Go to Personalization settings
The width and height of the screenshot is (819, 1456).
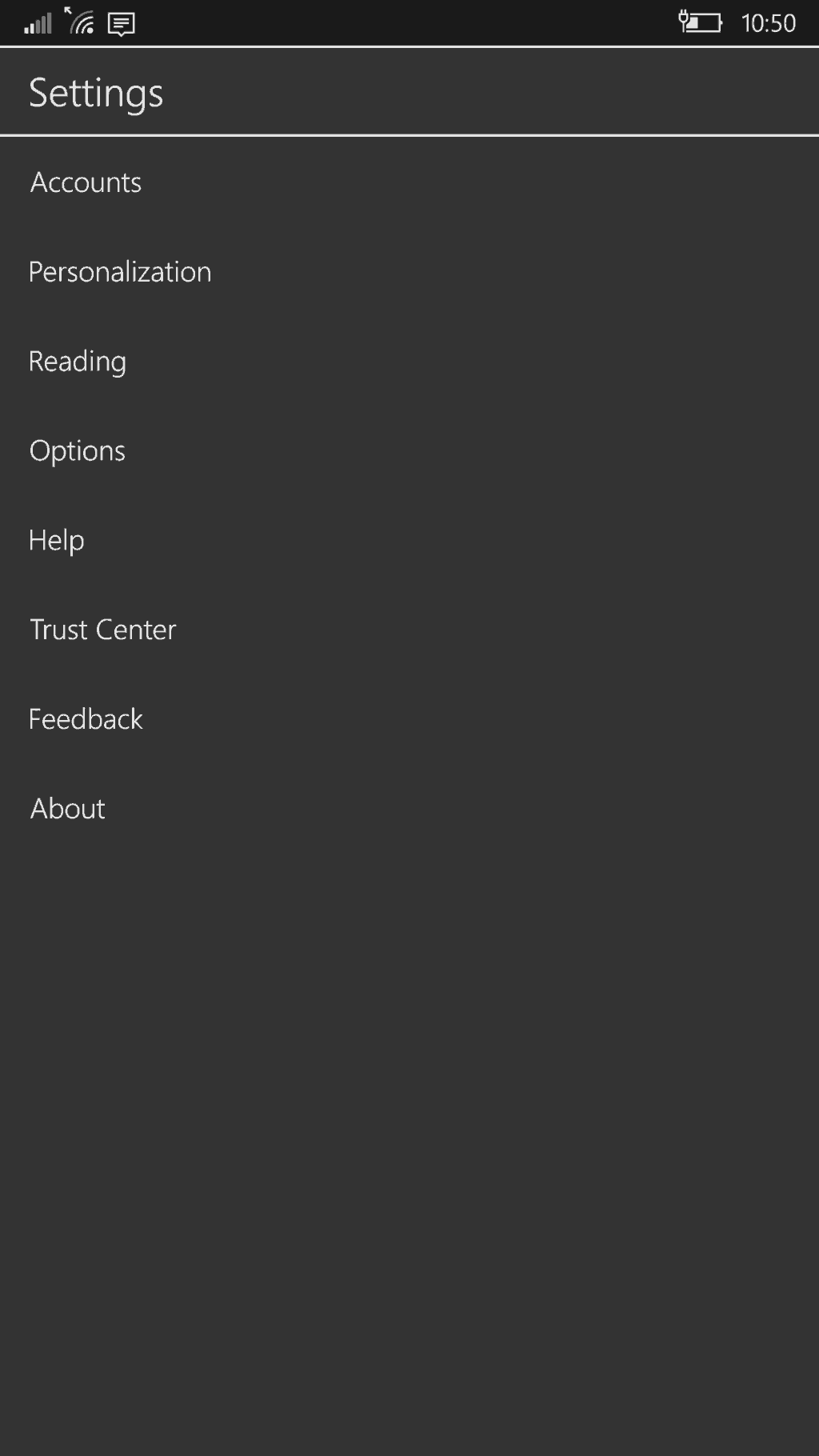click(x=409, y=272)
